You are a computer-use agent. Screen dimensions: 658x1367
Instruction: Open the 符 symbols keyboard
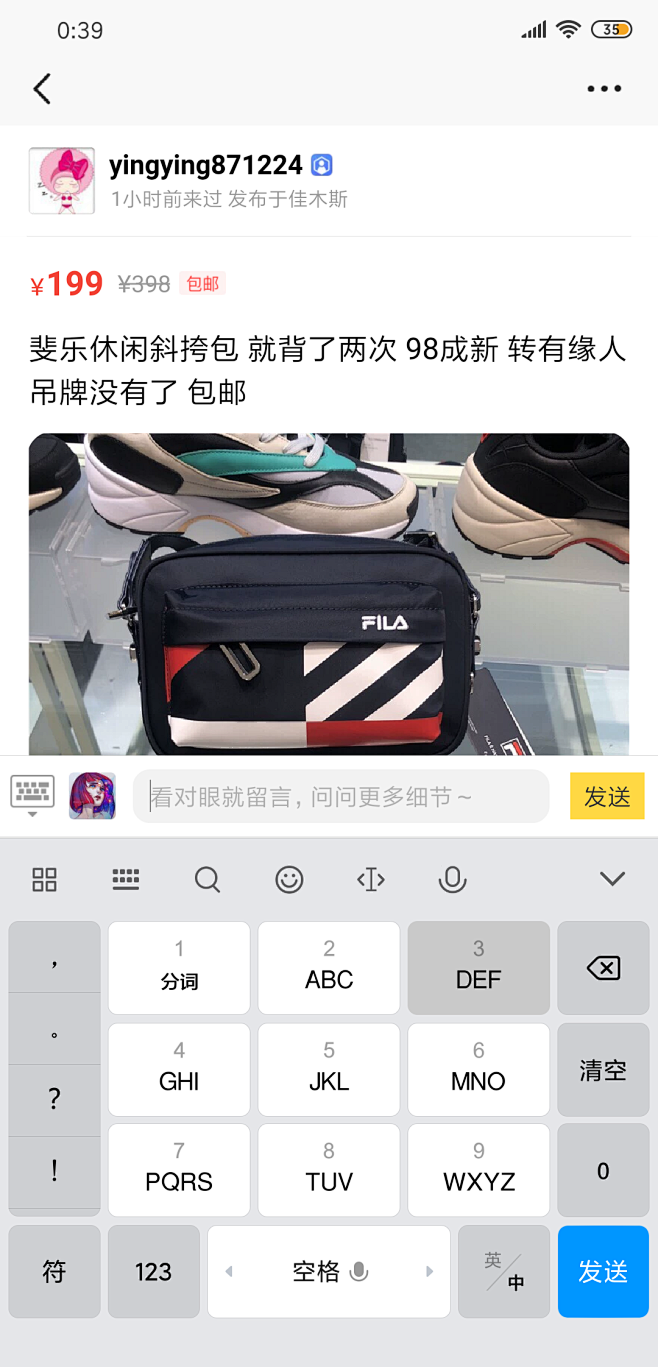point(54,1271)
